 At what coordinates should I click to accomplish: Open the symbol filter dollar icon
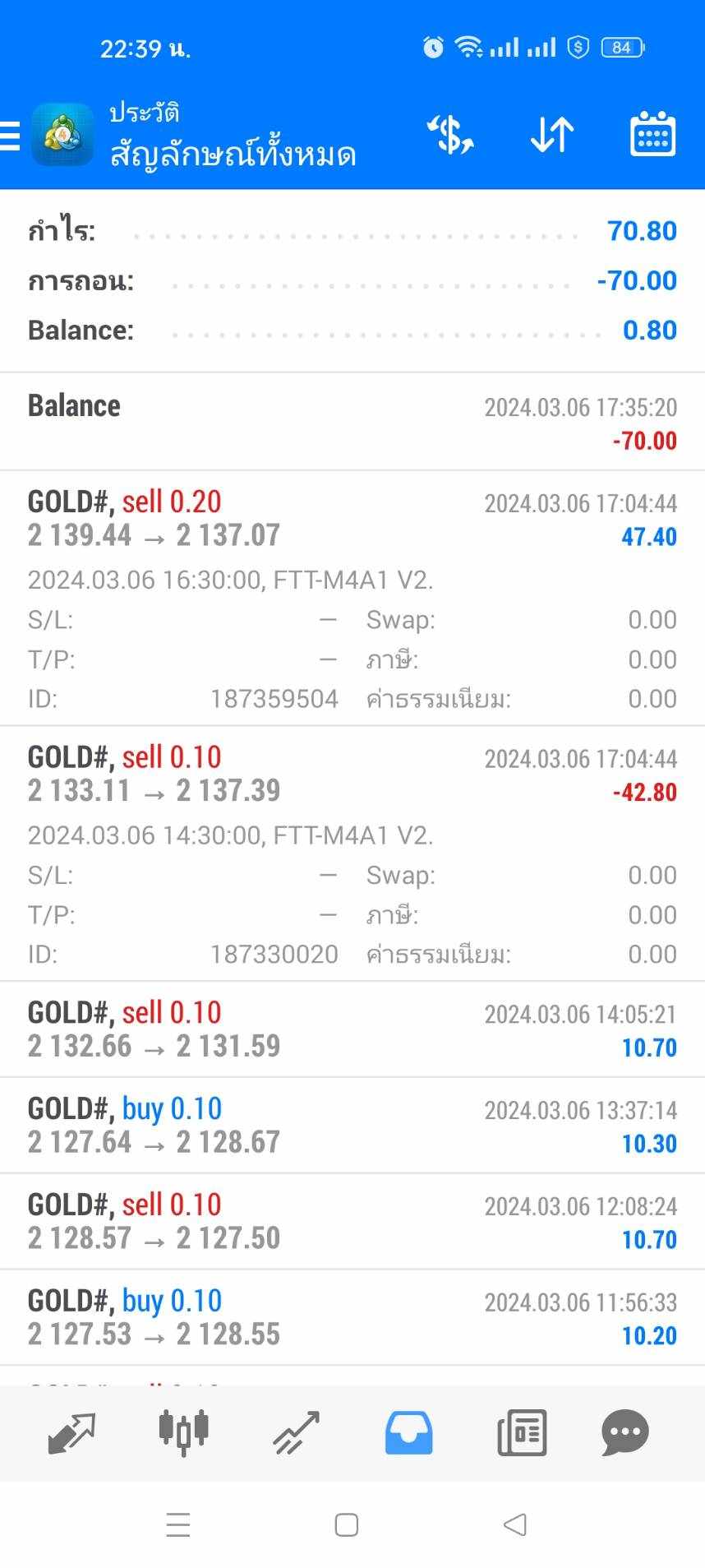[450, 135]
